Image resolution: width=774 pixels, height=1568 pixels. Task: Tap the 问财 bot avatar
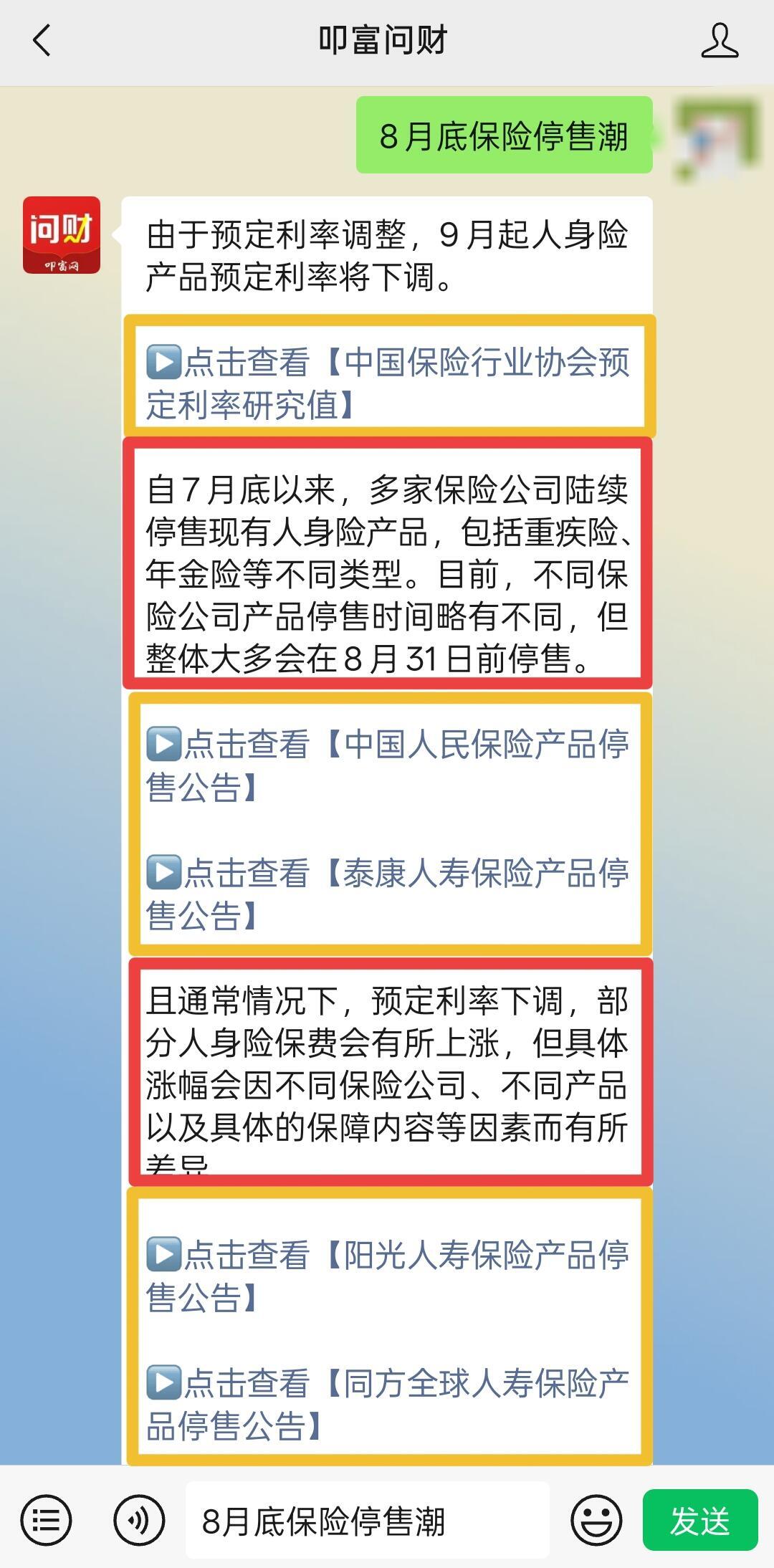pos(62,235)
